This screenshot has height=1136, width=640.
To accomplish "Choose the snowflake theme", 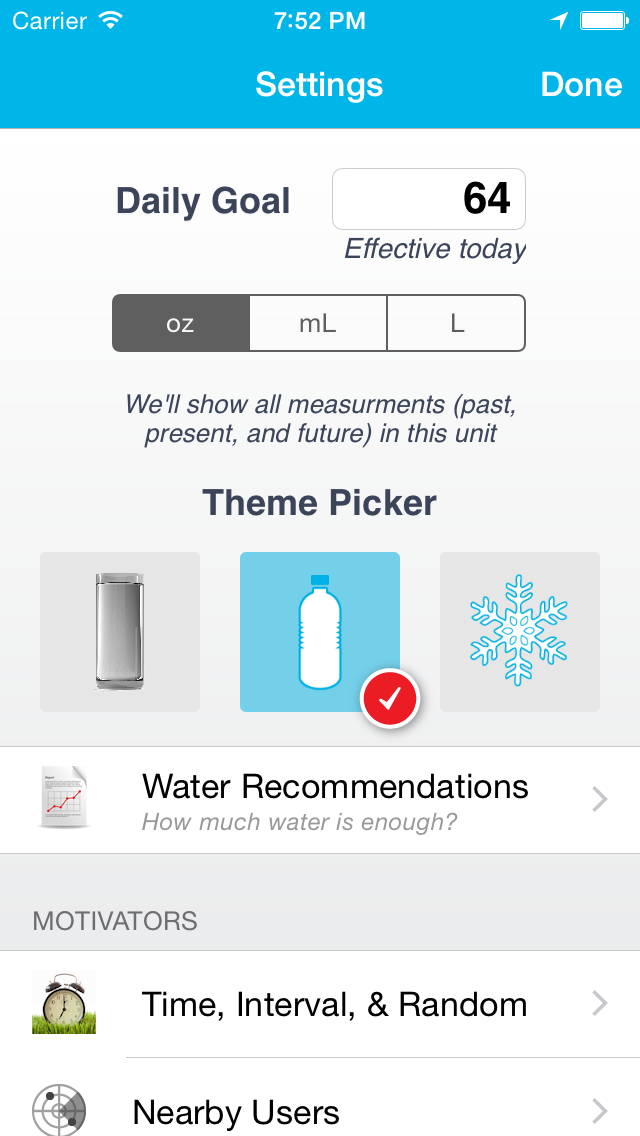I will 520,632.
